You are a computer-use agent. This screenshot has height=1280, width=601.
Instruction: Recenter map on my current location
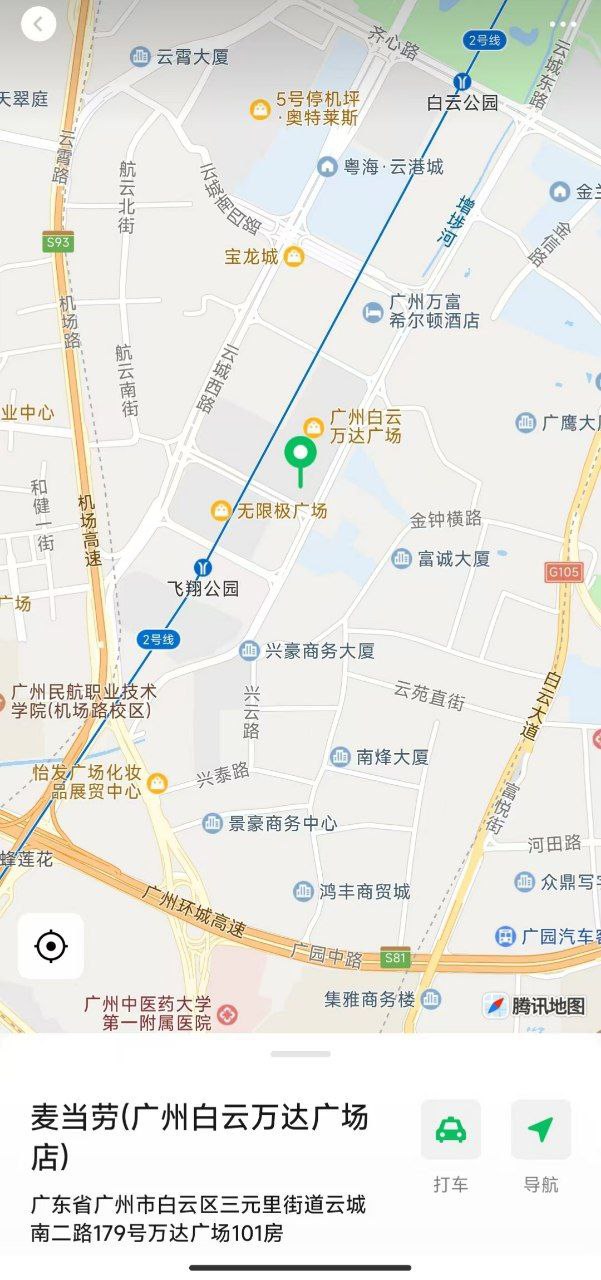tap(51, 945)
